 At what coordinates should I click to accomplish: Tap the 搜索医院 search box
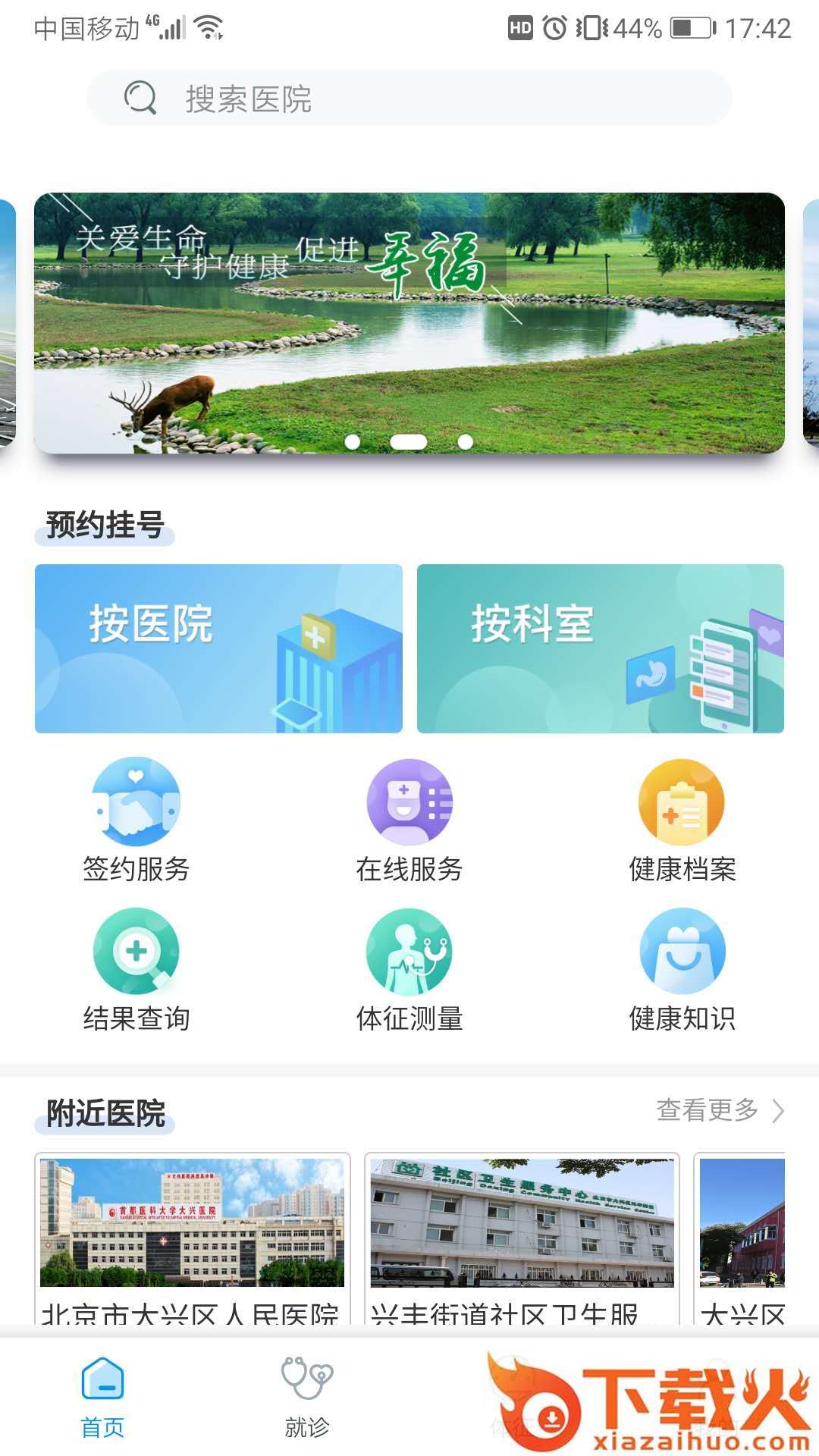[409, 99]
